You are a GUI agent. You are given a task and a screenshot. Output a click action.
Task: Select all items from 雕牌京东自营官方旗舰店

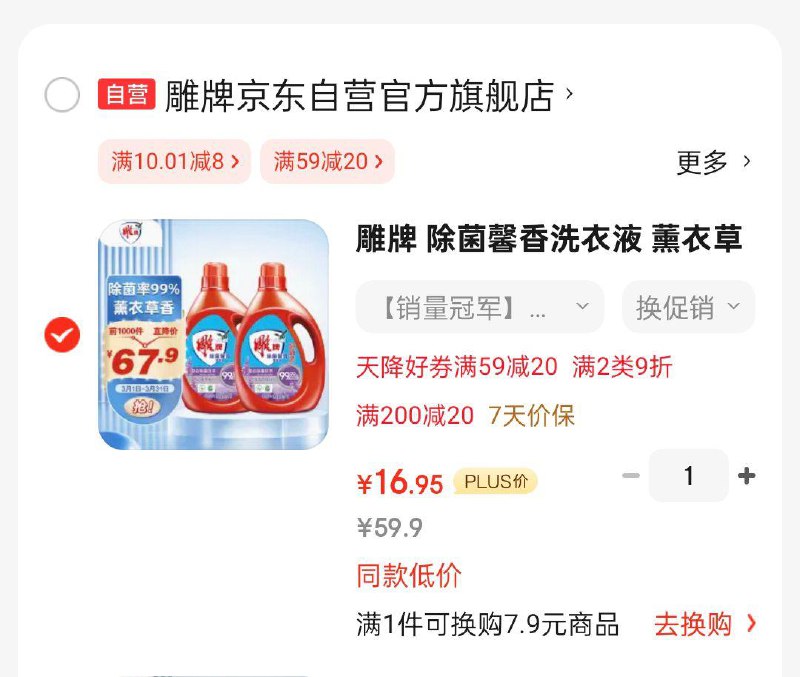[x=62, y=96]
